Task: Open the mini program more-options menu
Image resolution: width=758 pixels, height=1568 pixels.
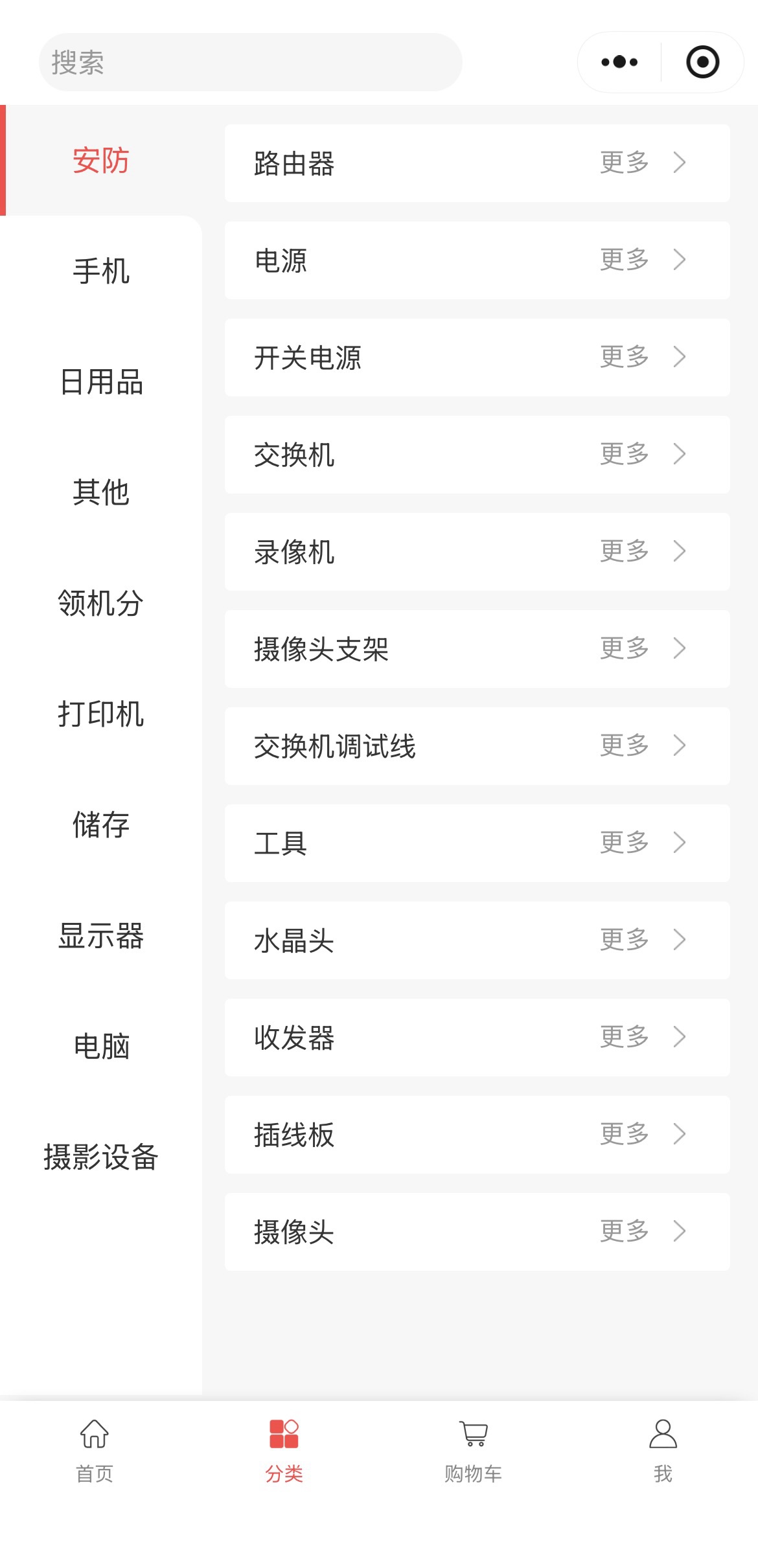Action: [619, 62]
